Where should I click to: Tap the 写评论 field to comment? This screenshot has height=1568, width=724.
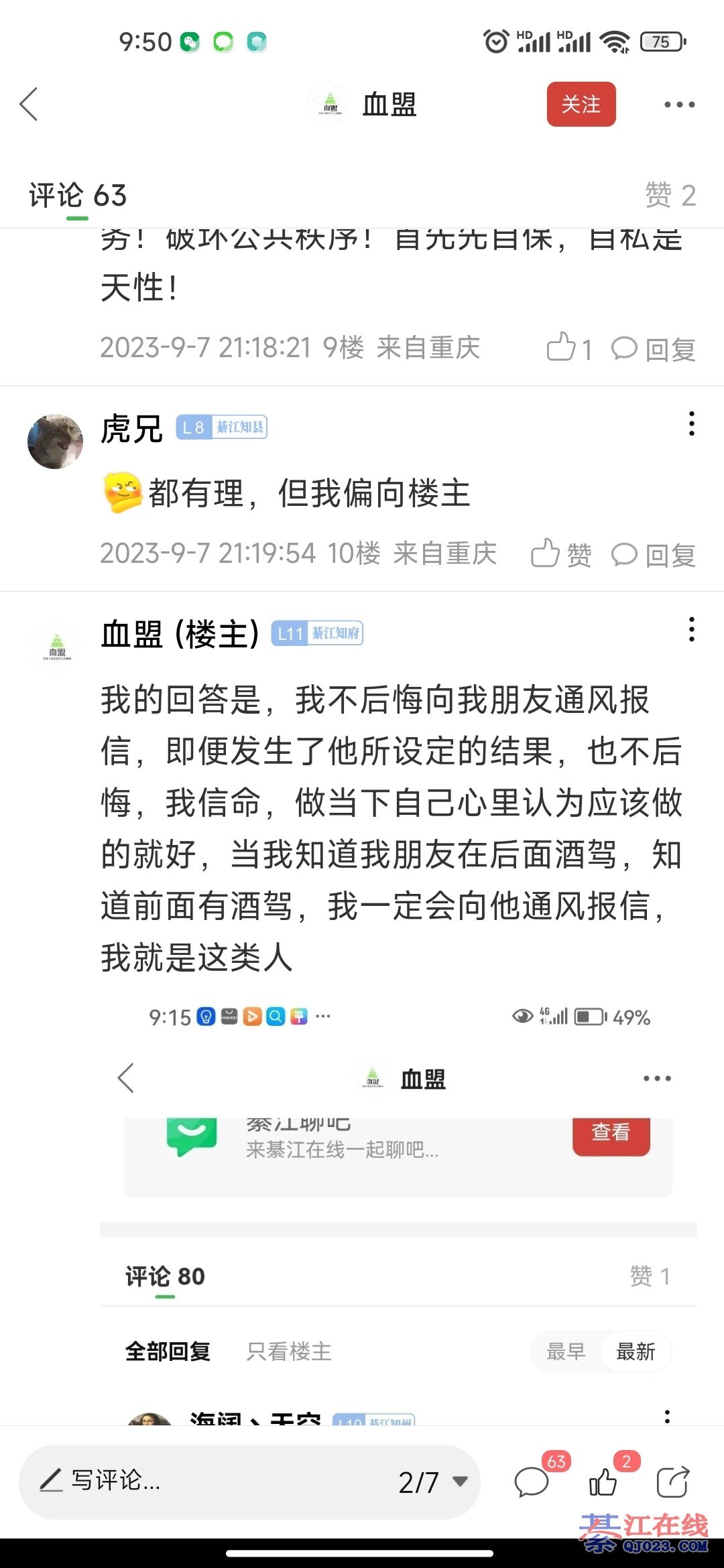[x=201, y=1482]
